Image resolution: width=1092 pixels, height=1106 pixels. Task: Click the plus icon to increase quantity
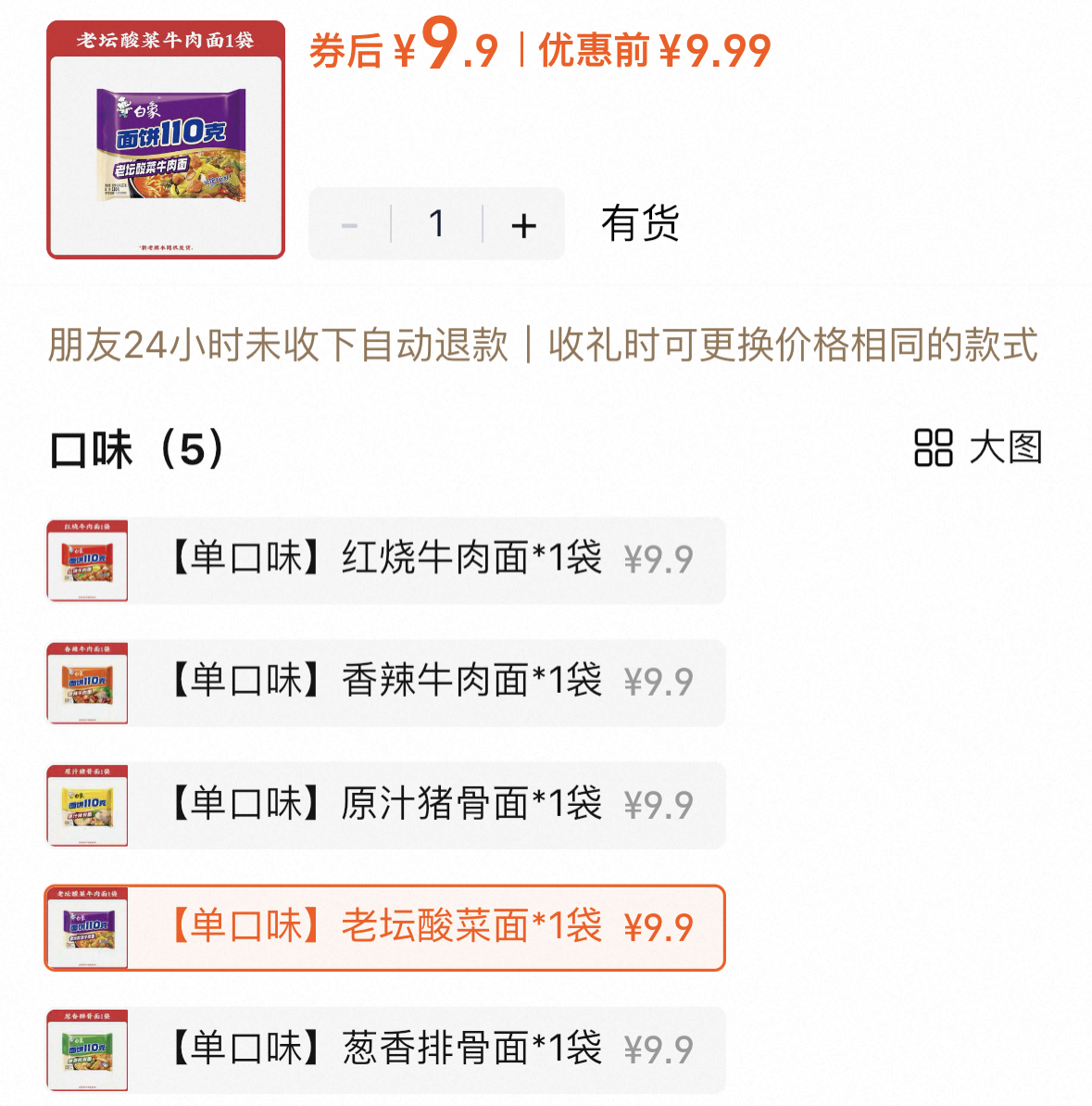[x=524, y=223]
